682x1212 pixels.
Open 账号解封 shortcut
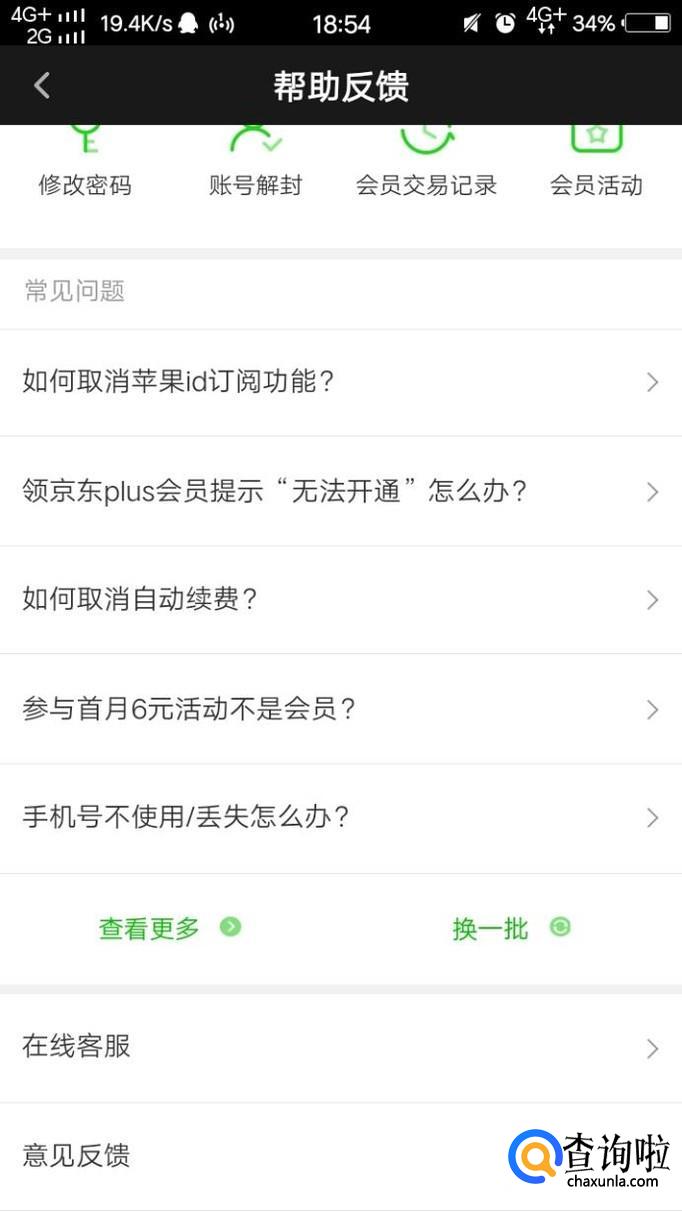pyautogui.click(x=255, y=167)
